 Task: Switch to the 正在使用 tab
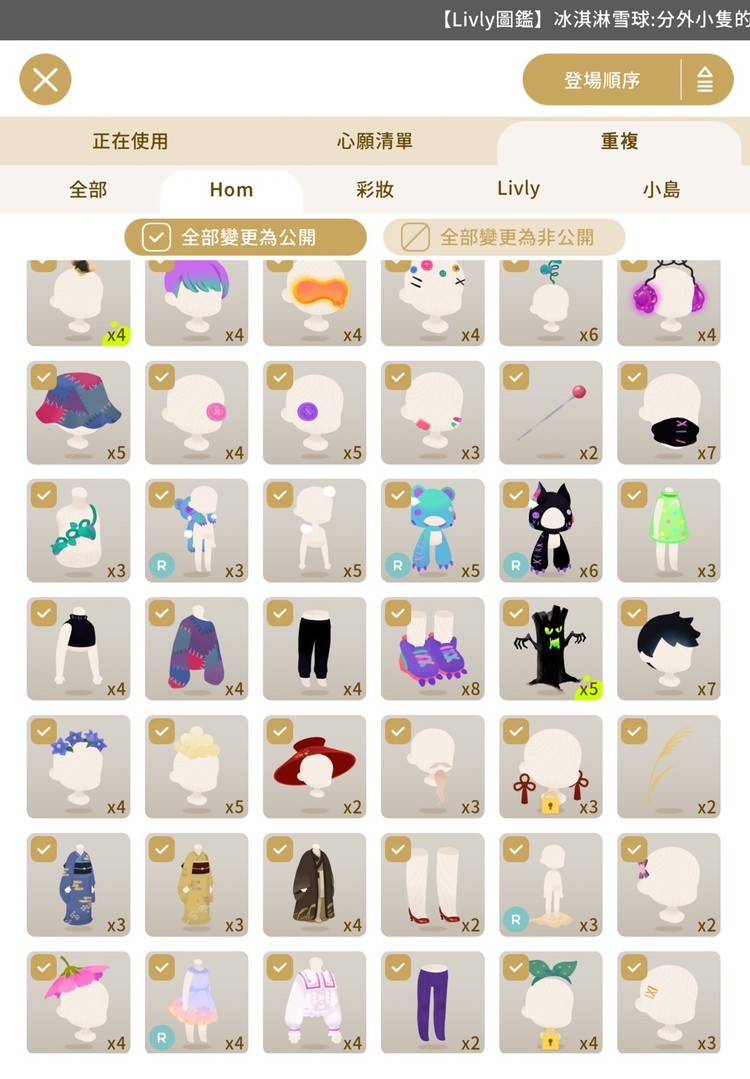click(130, 142)
